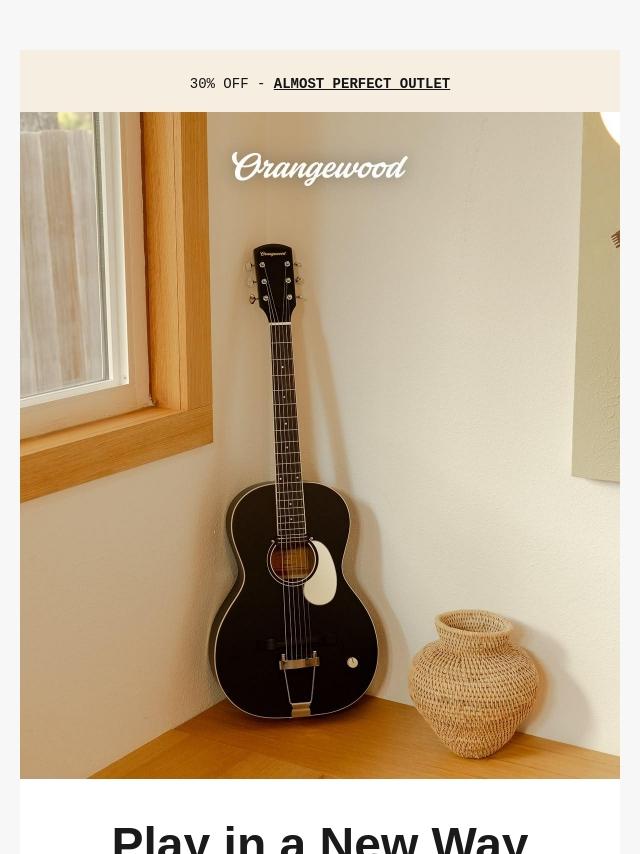Open the Almost Perfect Outlet link
The height and width of the screenshot is (854, 640).
click(361, 84)
